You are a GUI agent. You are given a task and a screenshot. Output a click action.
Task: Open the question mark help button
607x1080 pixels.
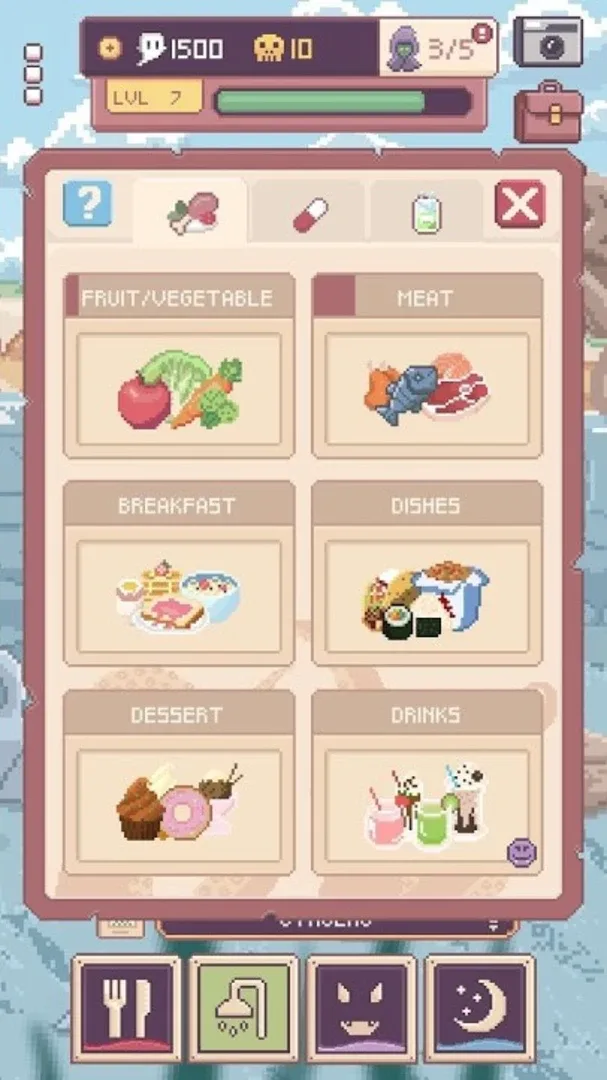point(87,204)
